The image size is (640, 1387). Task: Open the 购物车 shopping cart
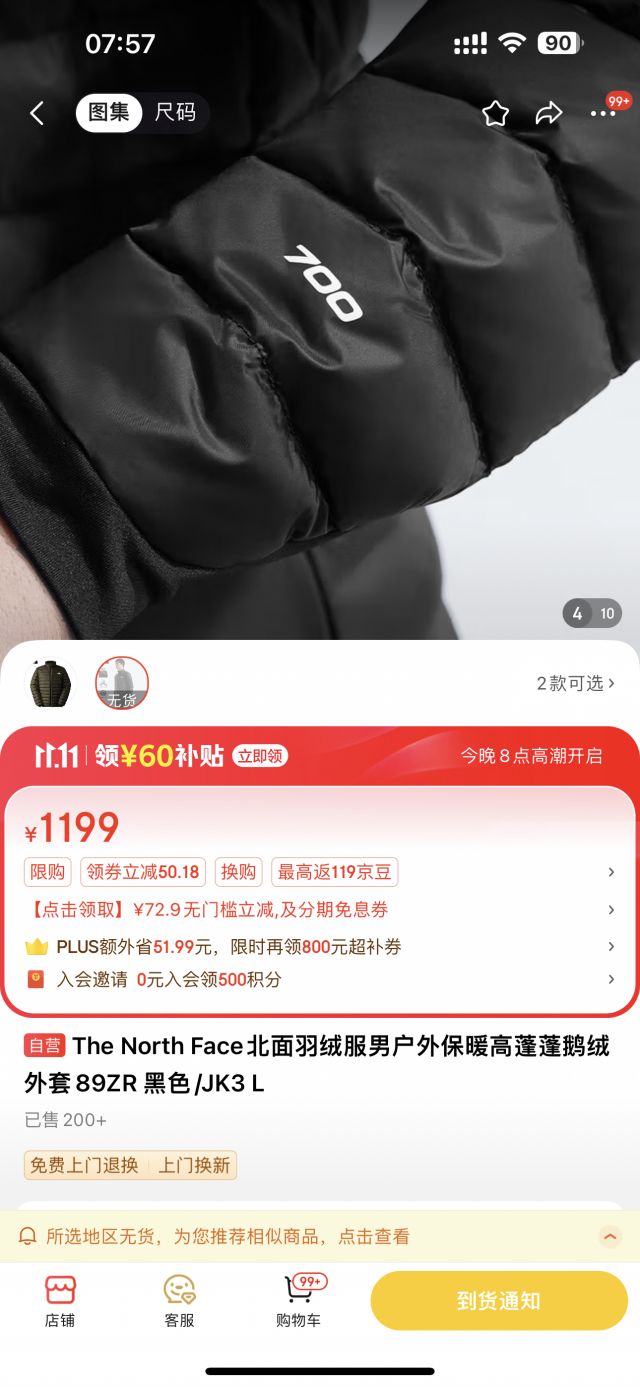pyautogui.click(x=298, y=1300)
